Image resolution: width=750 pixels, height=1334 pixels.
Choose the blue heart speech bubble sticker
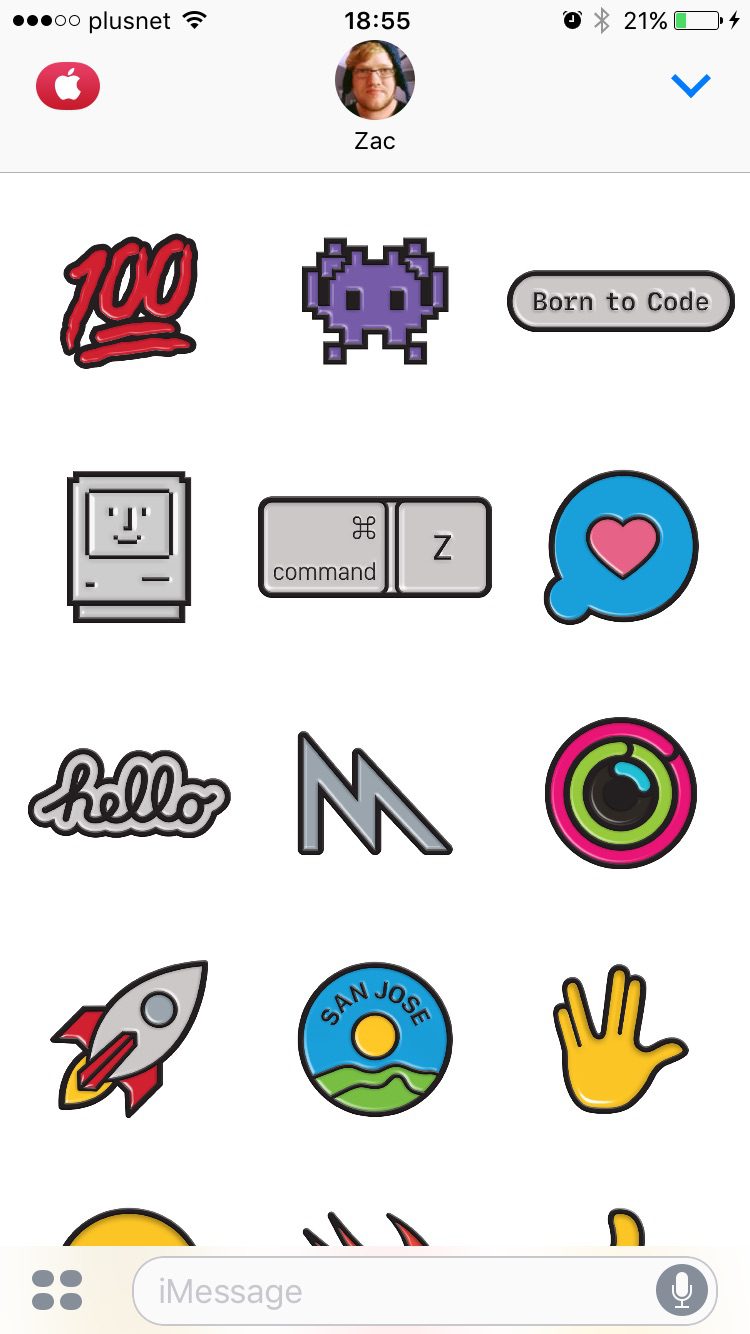pos(622,547)
